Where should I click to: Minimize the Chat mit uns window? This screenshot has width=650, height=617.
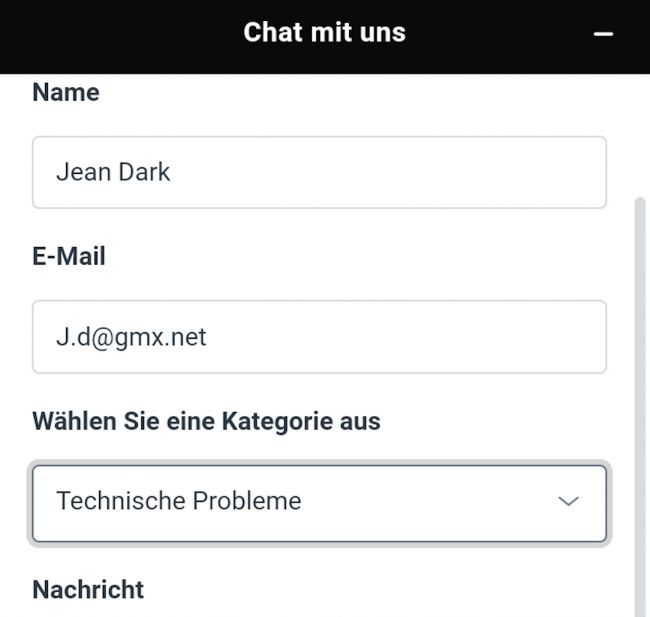coord(603,34)
